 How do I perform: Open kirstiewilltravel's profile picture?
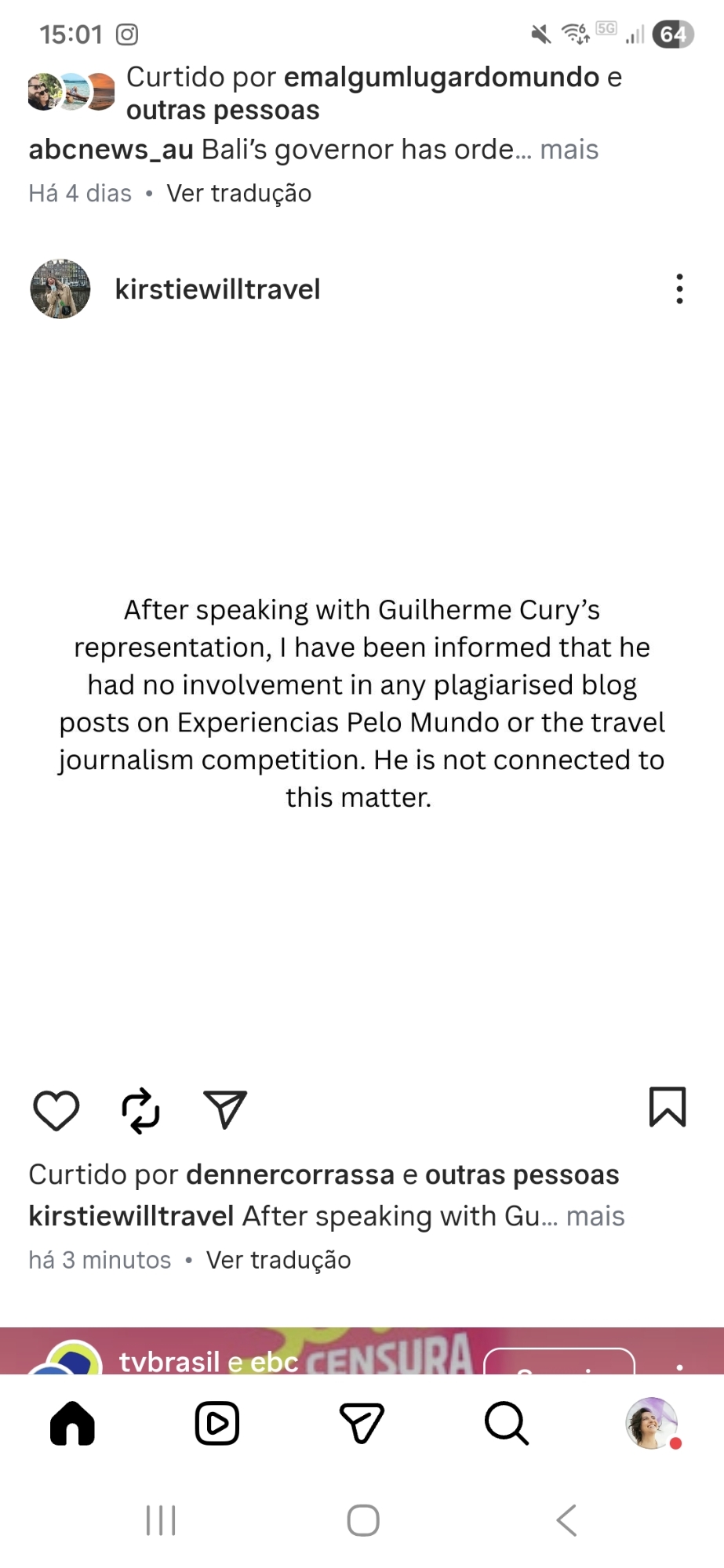pyautogui.click(x=60, y=289)
